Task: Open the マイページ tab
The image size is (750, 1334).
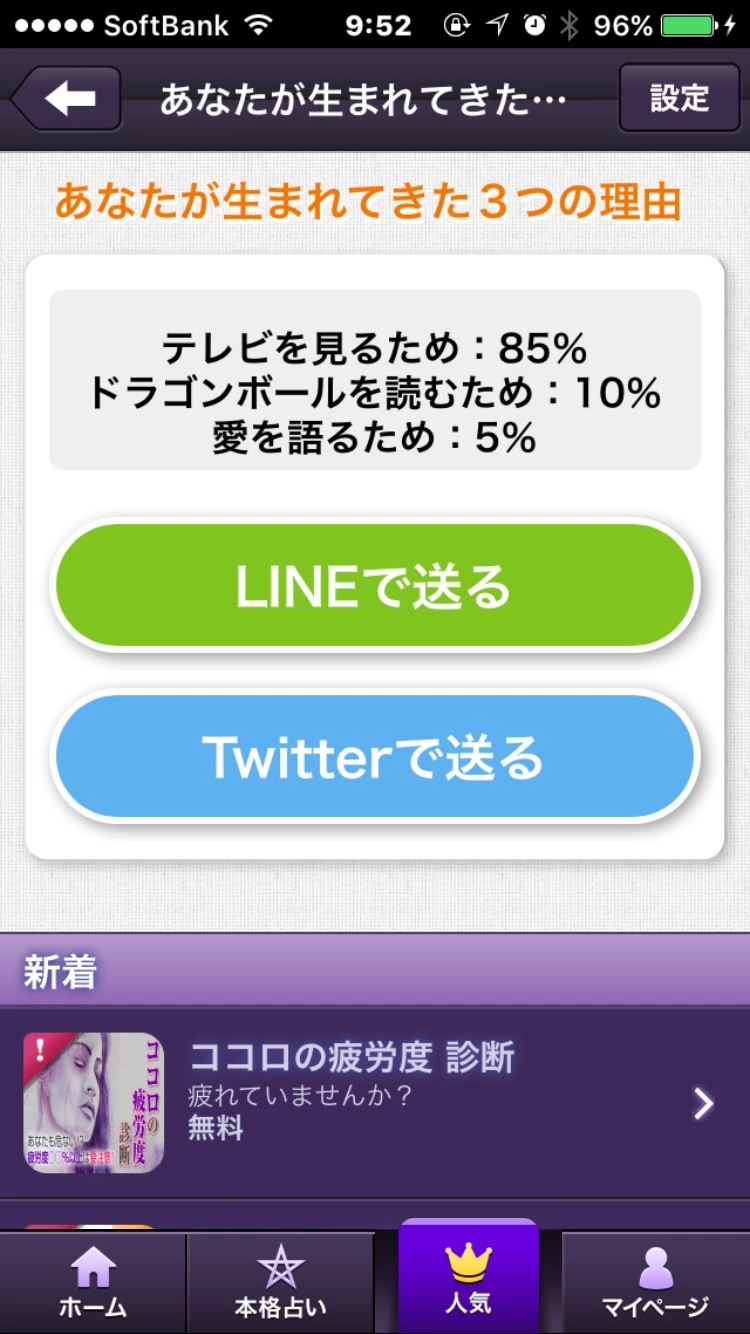Action: pos(655,1283)
